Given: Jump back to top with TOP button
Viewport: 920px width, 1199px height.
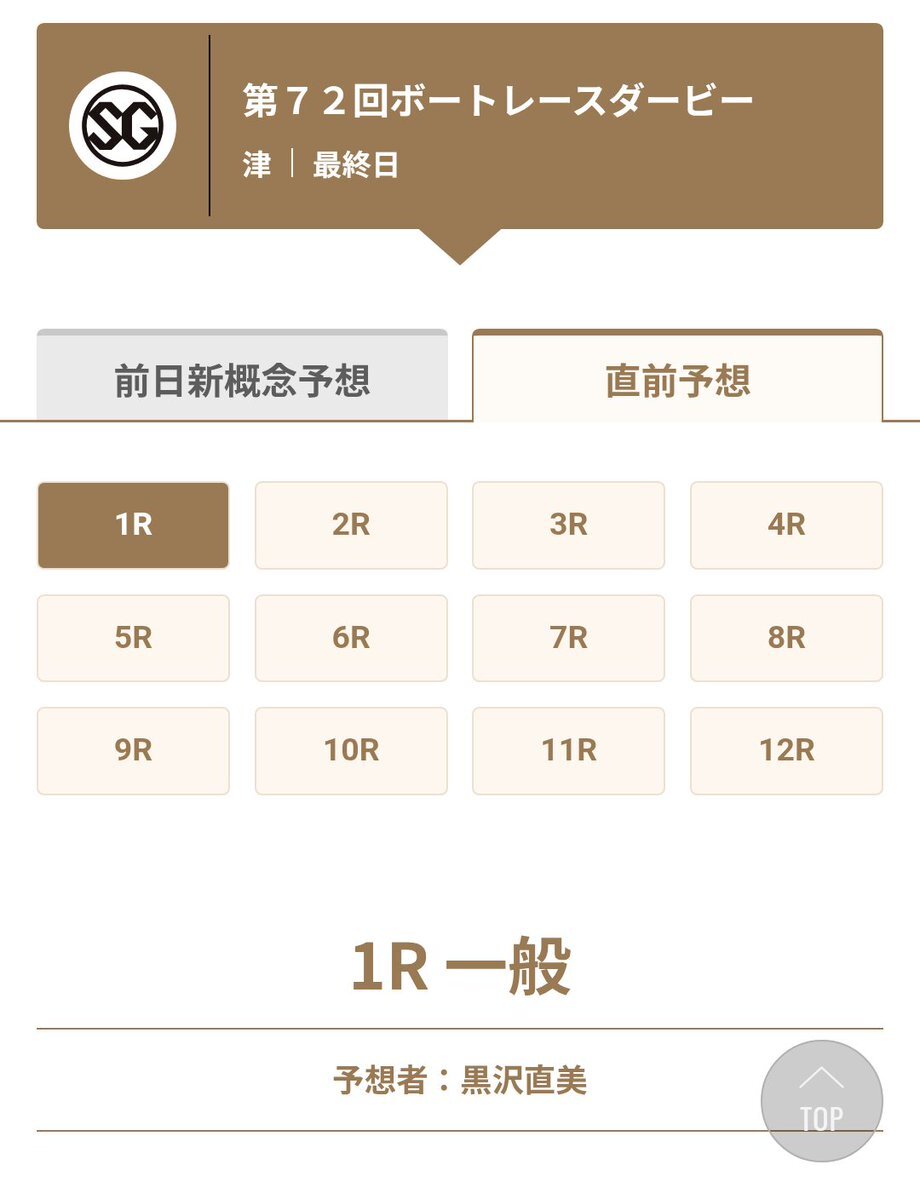Looking at the screenshot, I should tap(822, 1101).
